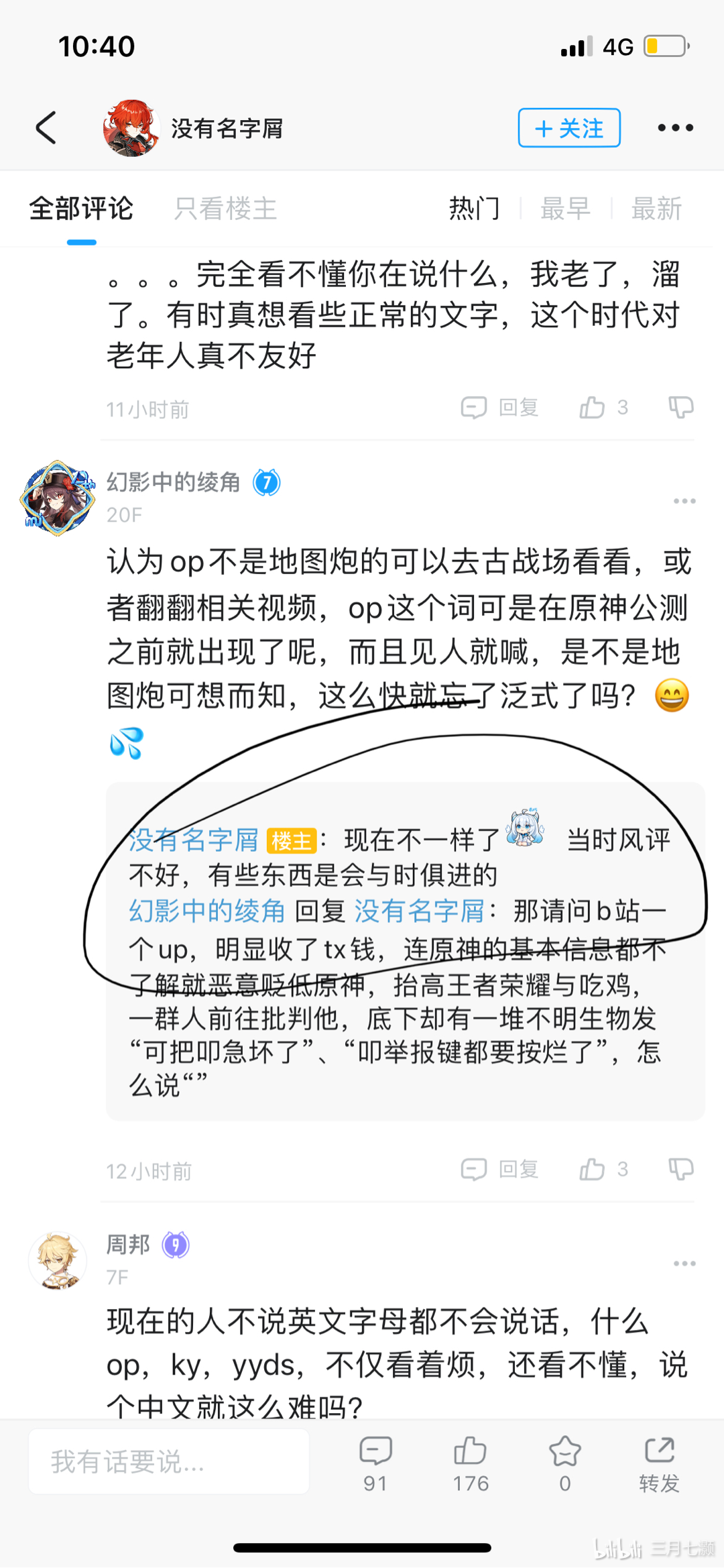Image resolution: width=724 pixels, height=1568 pixels.
Task: Sort comments by 热门
Action: (x=475, y=209)
